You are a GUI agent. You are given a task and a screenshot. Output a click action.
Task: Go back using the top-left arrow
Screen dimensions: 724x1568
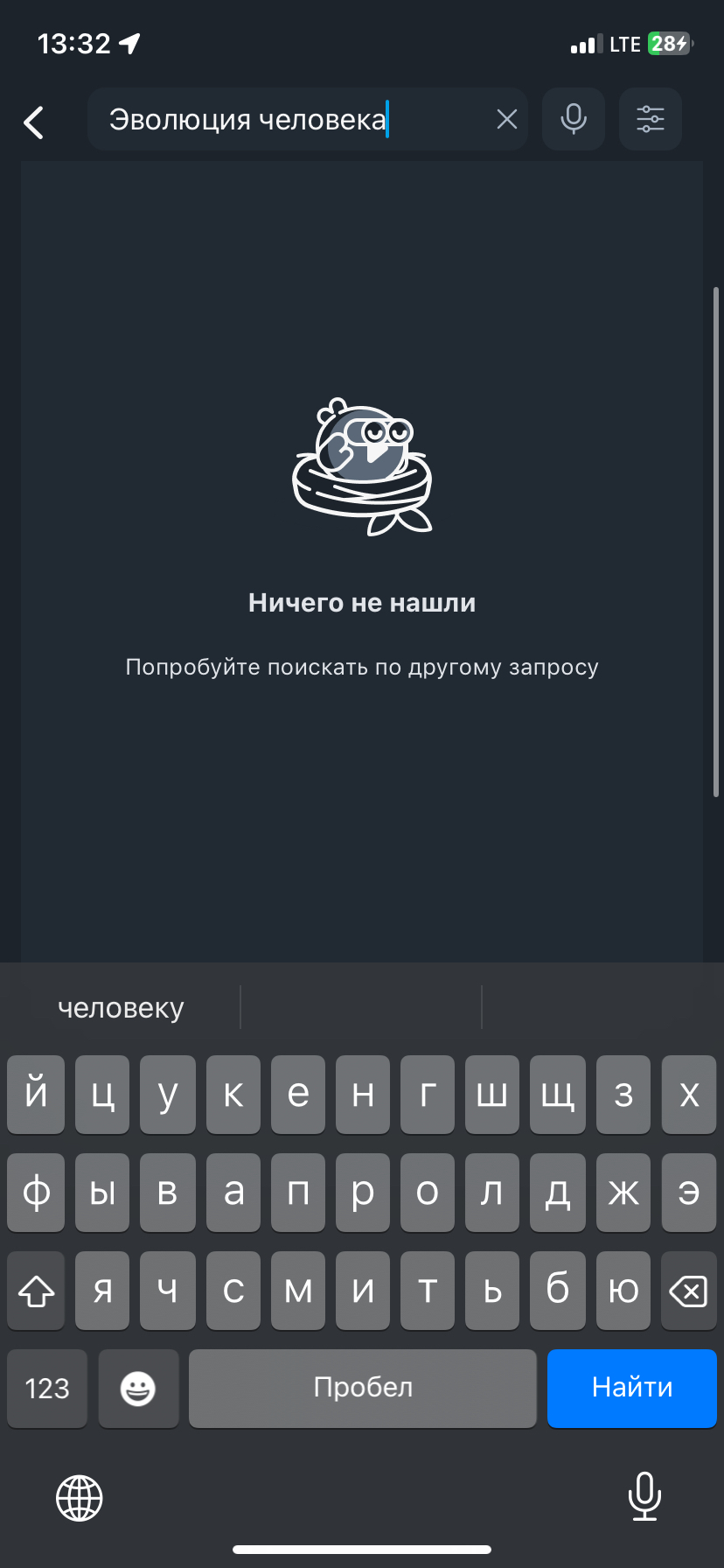click(x=34, y=122)
